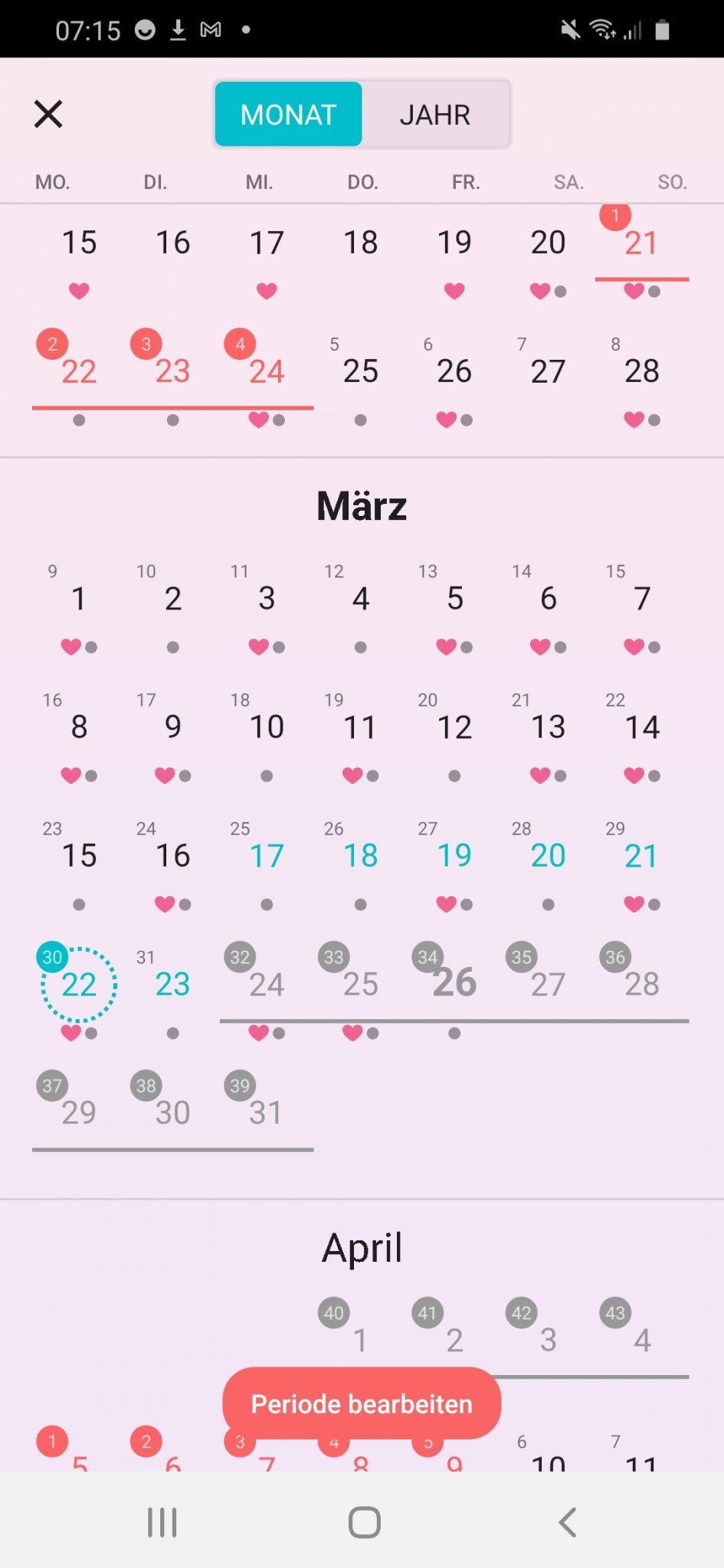Pick 28 Februar in the calendar
724x1568 pixels.
click(x=642, y=372)
